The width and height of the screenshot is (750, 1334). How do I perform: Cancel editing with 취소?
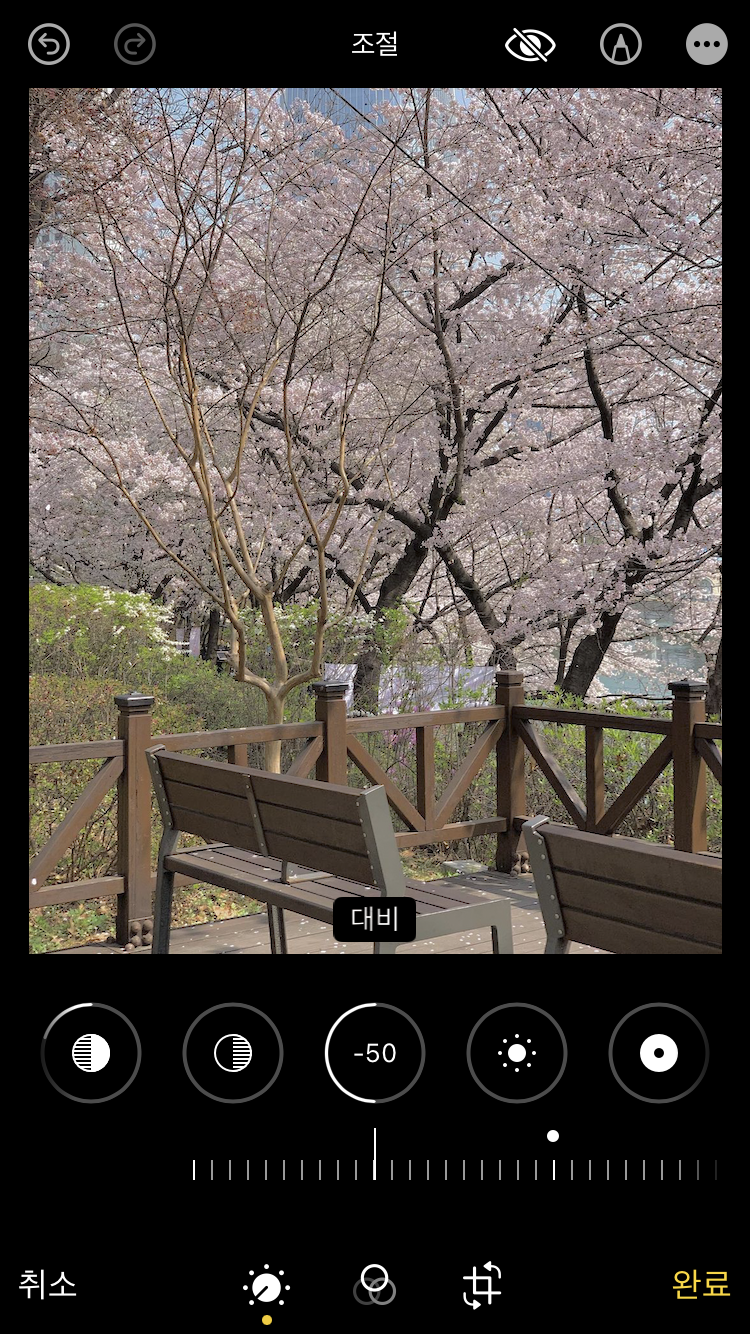coord(47,1284)
